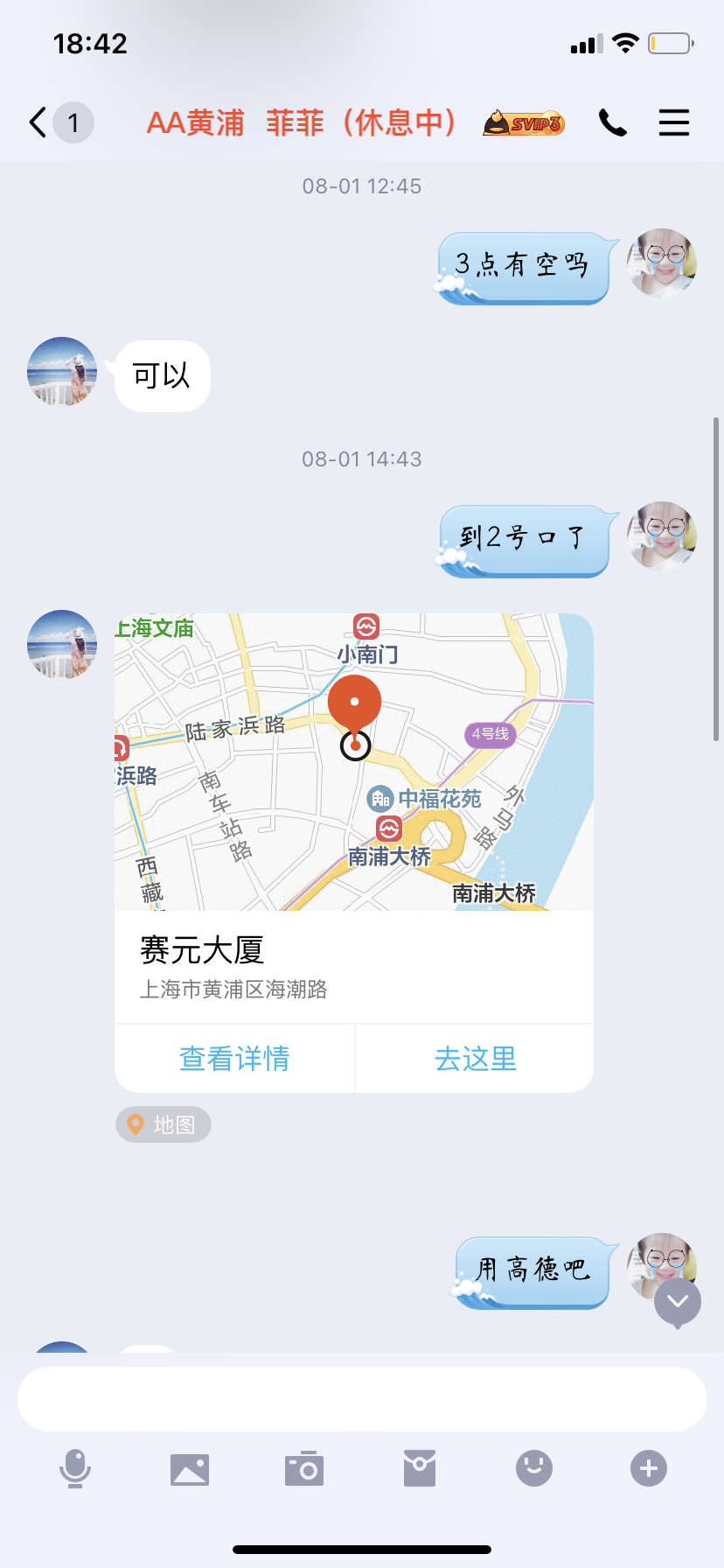
Task: Tap 去这里 to navigate to 赛元大厦
Action: coord(475,1059)
